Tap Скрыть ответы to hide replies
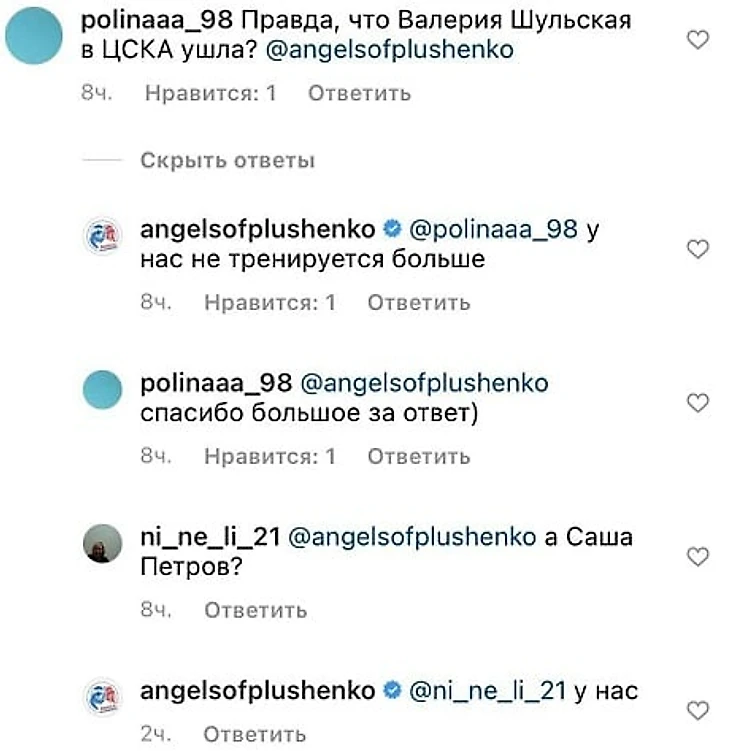Viewport: 730px width, 751px height. pos(228,161)
